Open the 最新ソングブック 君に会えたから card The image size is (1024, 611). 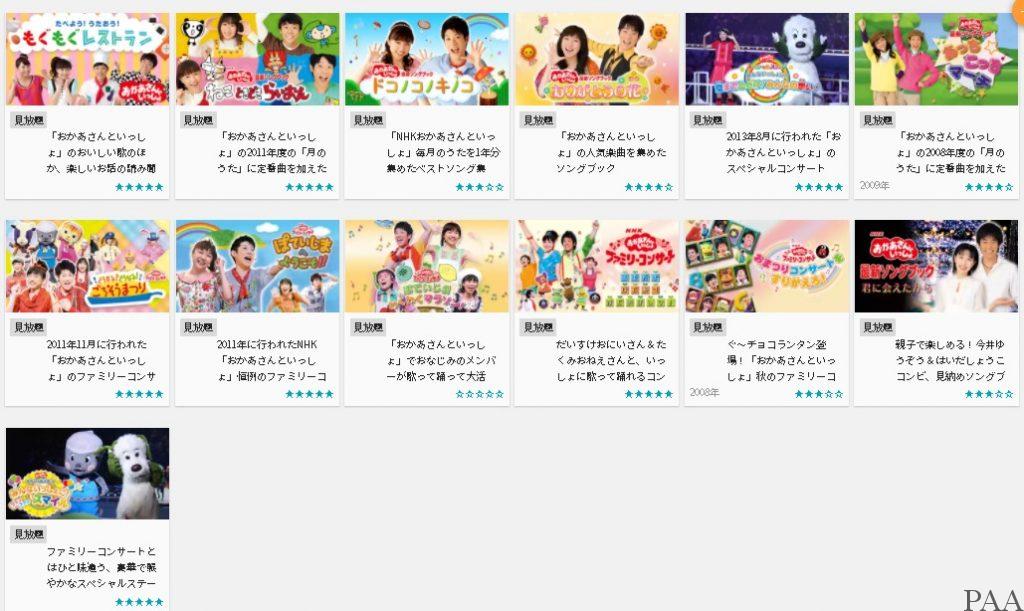937,267
